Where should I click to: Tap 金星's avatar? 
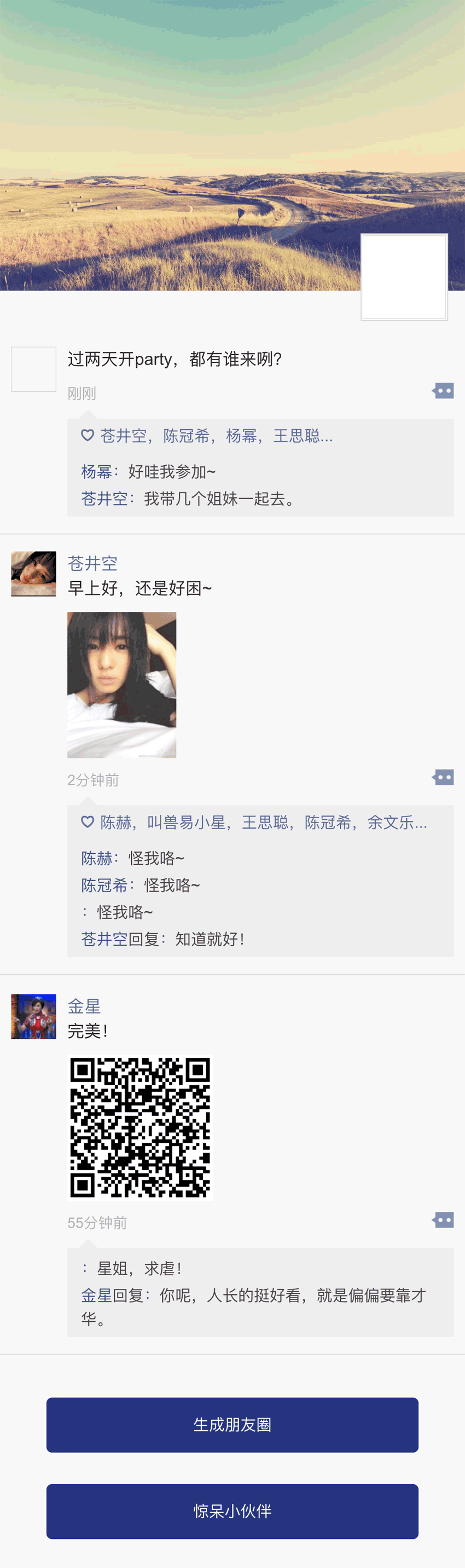click(33, 1016)
